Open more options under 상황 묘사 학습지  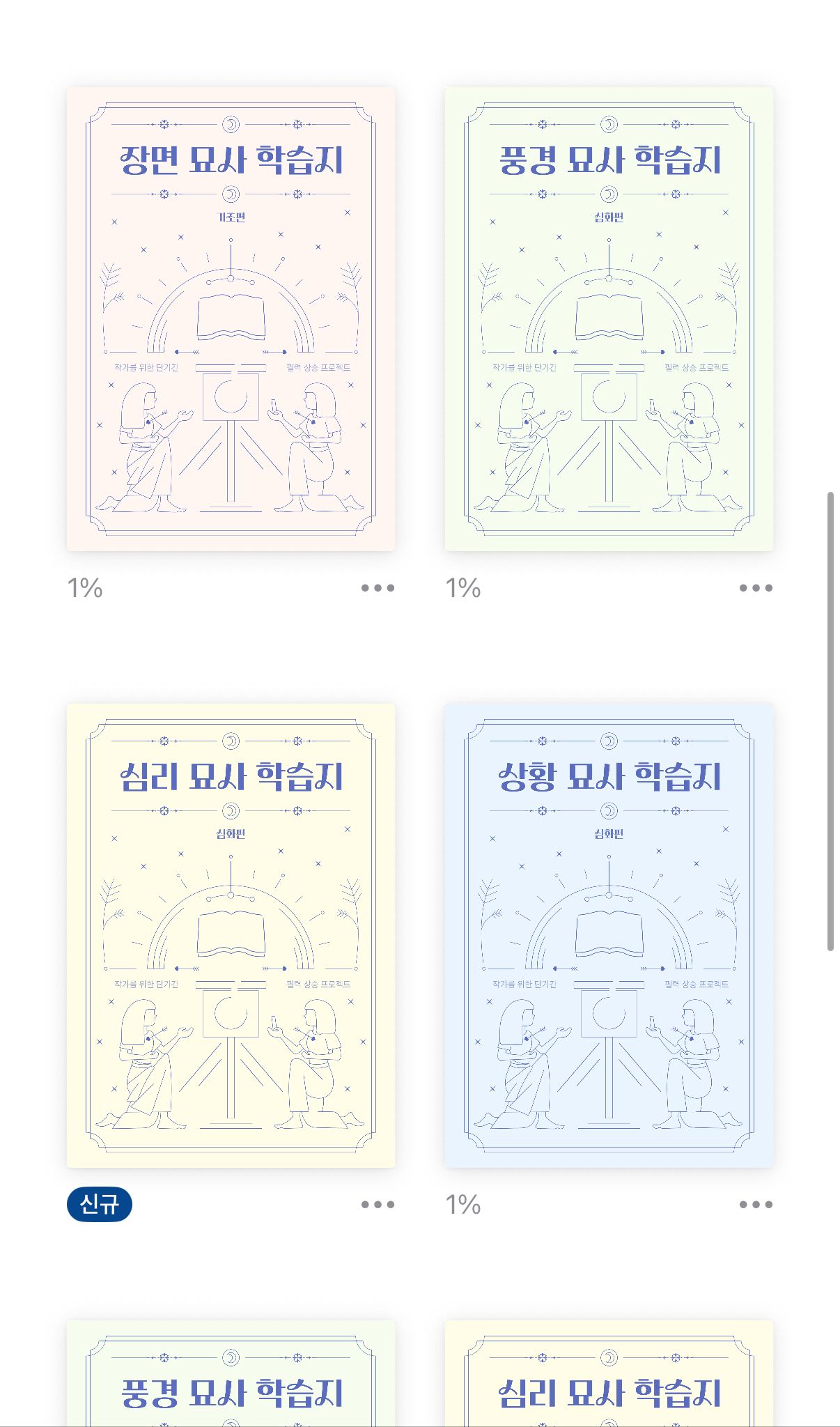click(x=756, y=1205)
